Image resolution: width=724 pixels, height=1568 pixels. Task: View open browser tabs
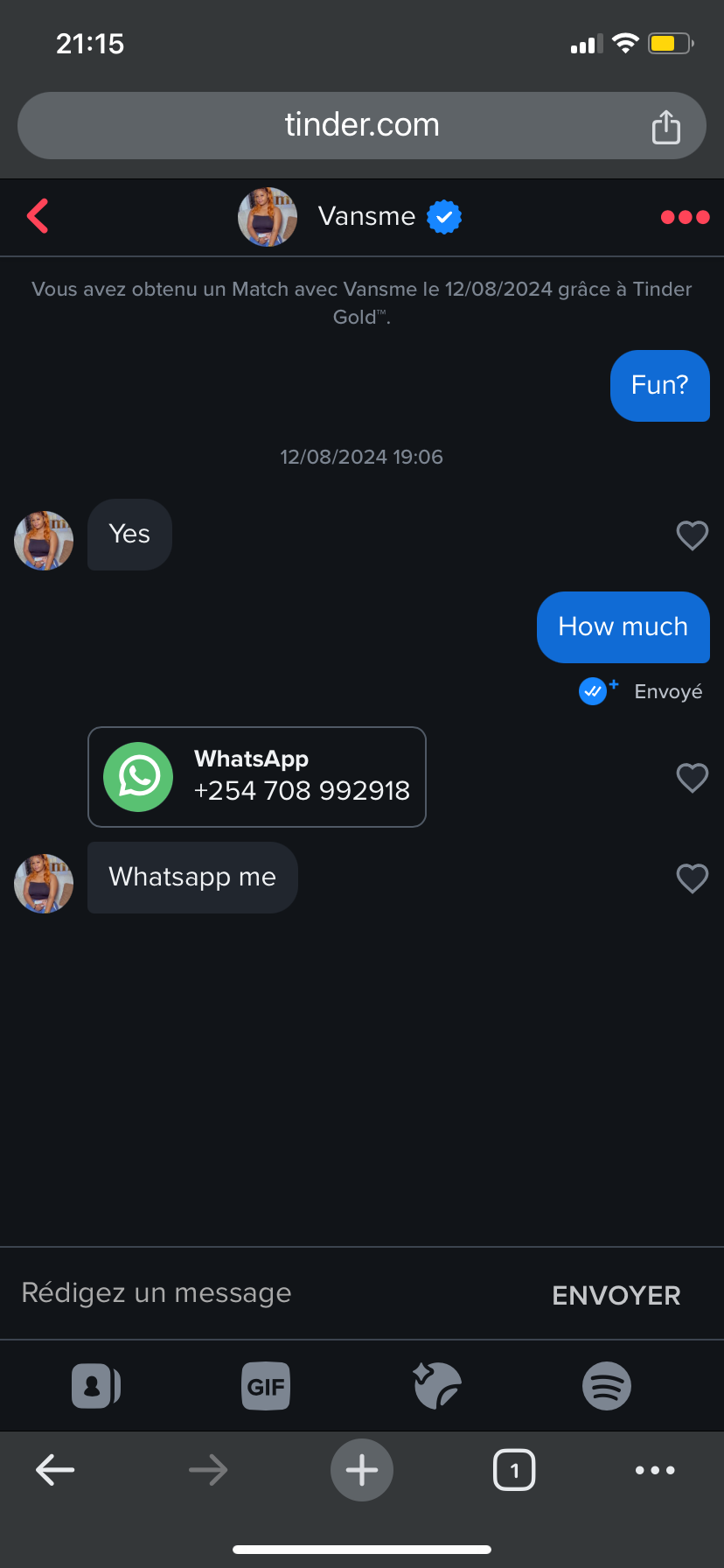click(x=514, y=1470)
